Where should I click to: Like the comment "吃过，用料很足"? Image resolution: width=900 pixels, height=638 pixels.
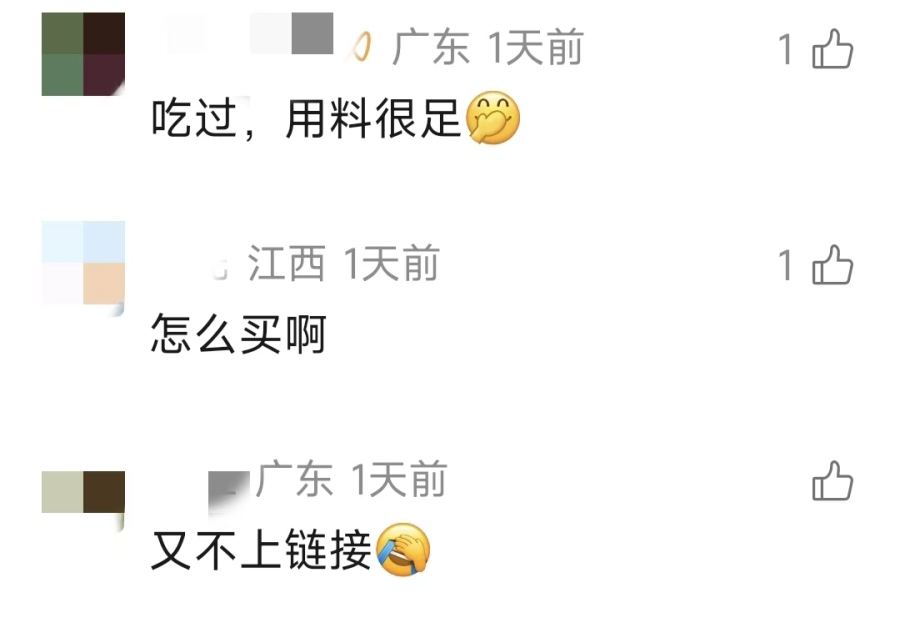click(832, 49)
